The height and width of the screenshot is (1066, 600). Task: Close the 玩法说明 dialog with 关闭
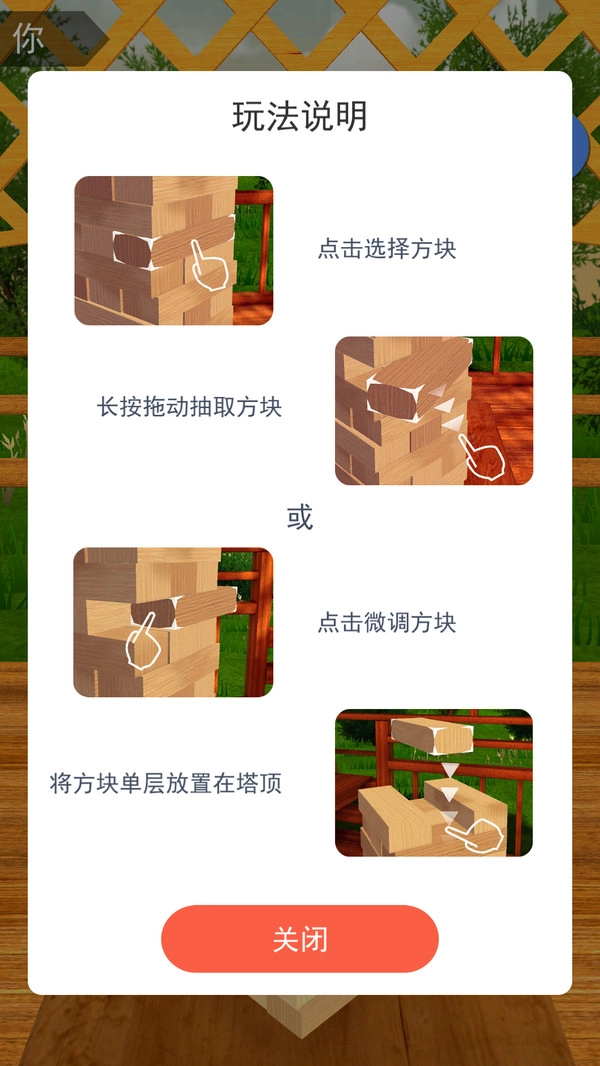[300, 939]
